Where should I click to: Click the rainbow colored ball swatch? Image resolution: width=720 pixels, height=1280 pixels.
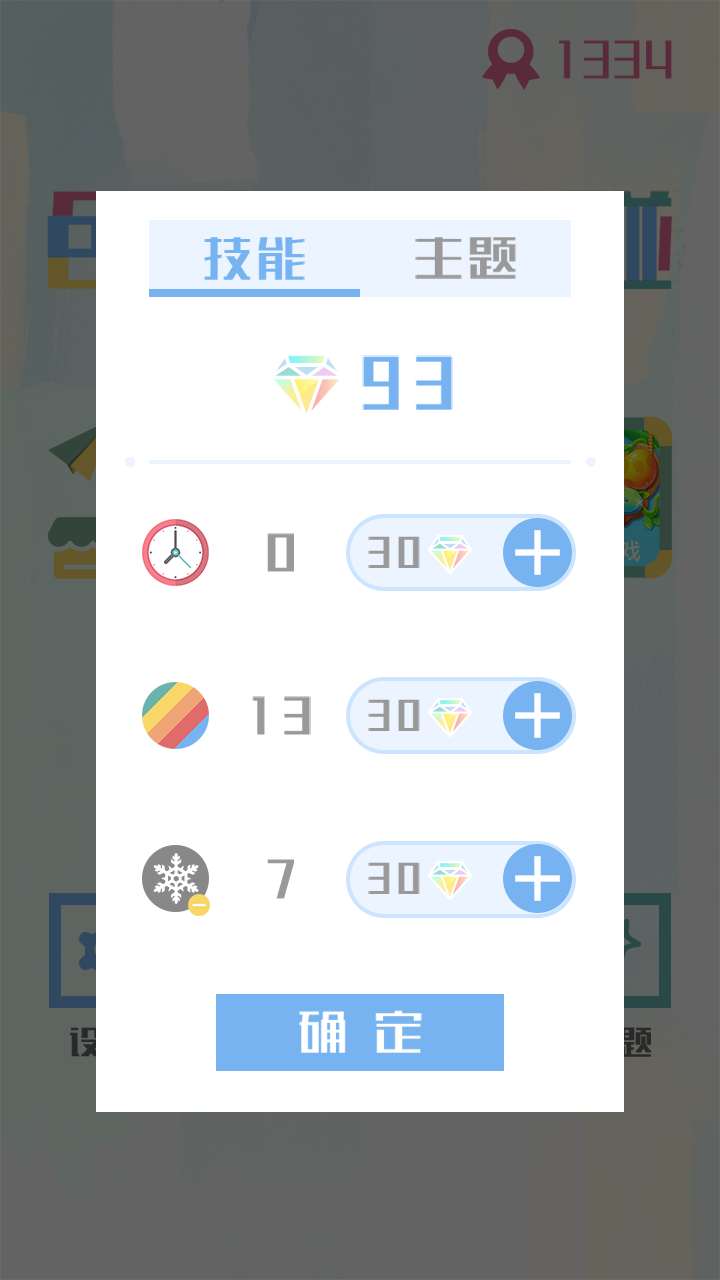175,715
